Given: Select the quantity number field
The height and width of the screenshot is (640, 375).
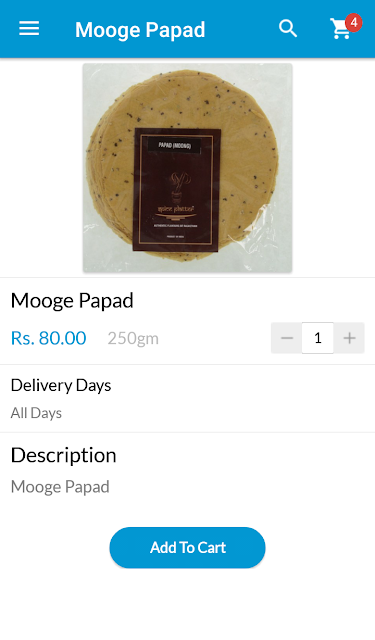Looking at the screenshot, I should click(x=318, y=338).
